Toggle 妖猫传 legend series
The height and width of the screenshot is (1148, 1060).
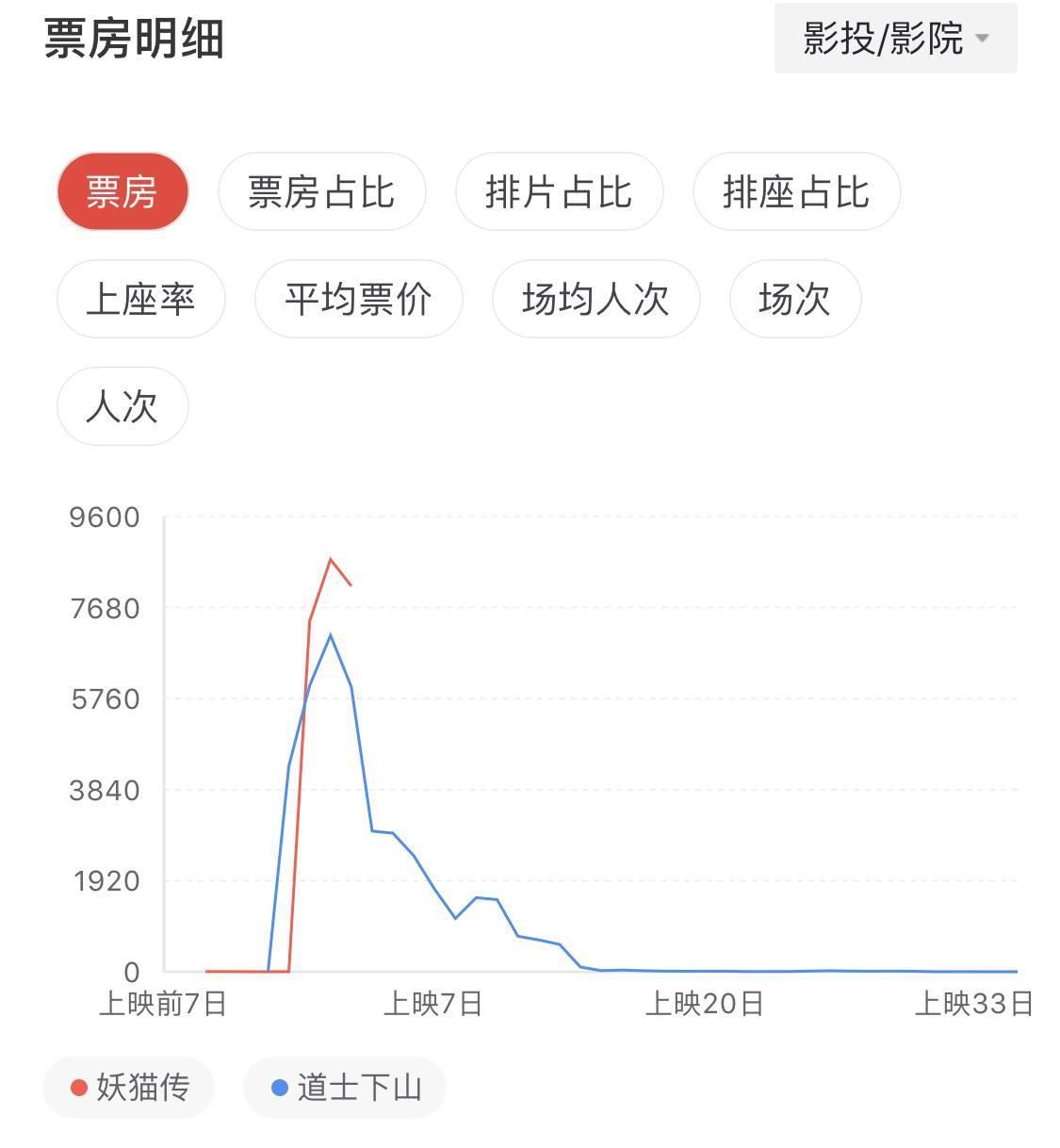click(129, 1088)
